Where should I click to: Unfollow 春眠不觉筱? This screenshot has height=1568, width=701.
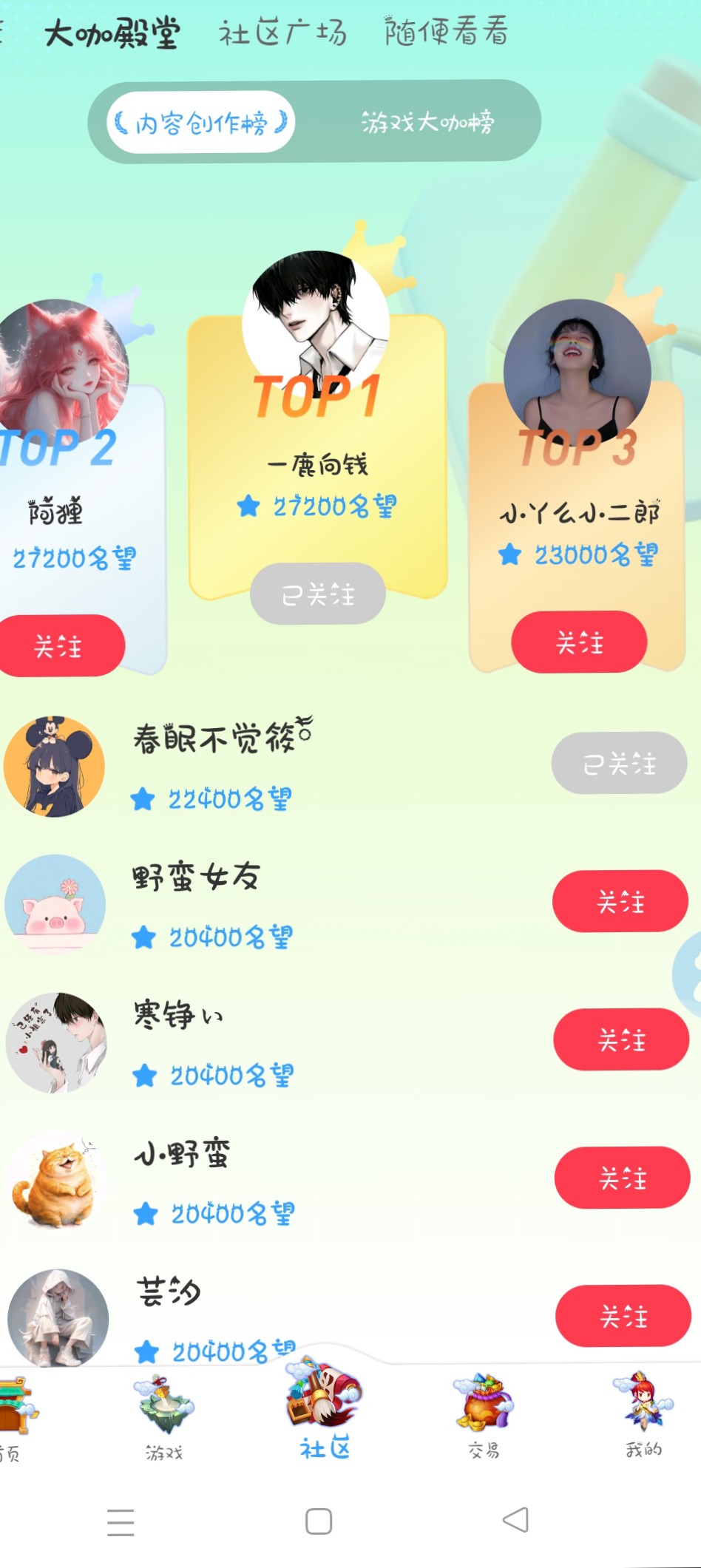coord(619,763)
